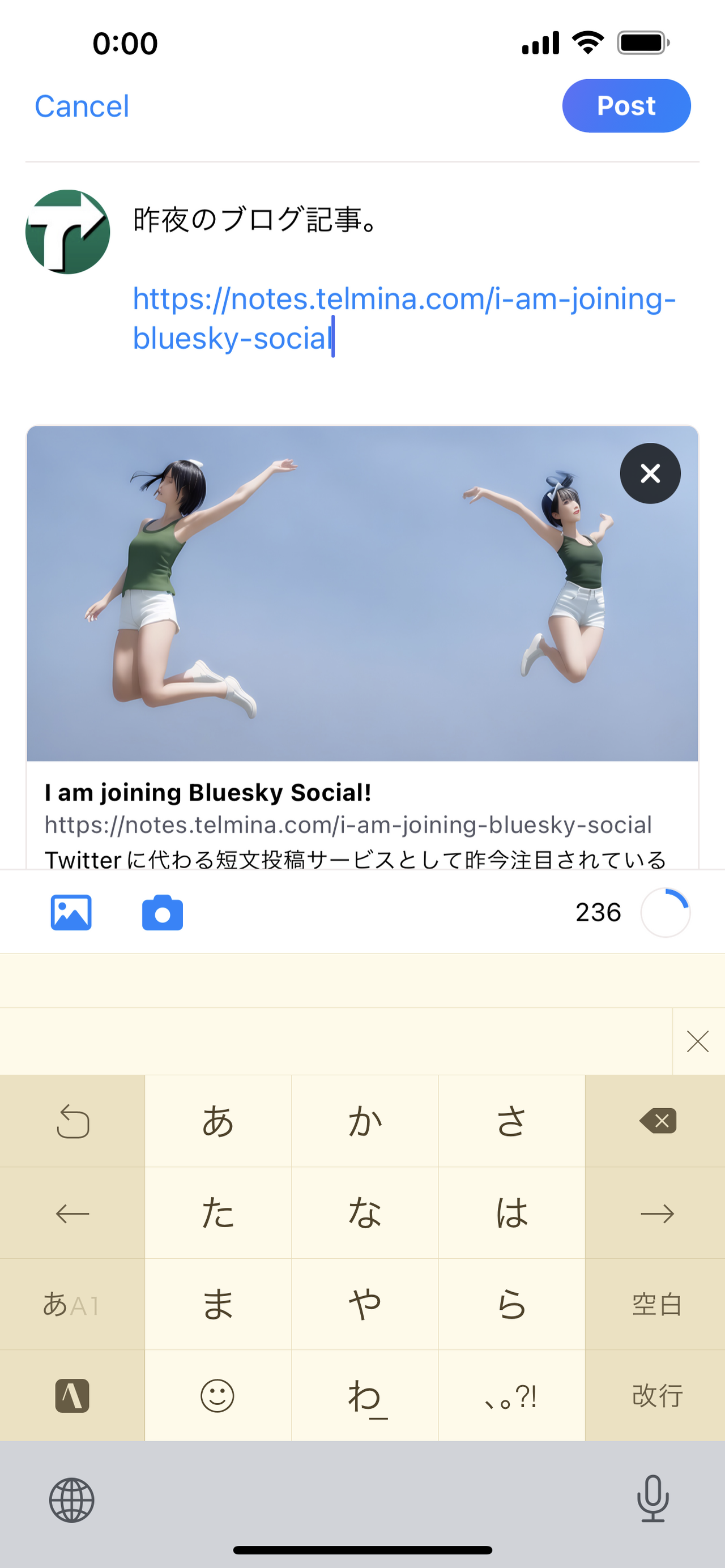Select the camera icon to take a photo
The height and width of the screenshot is (1568, 725).
tap(162, 912)
